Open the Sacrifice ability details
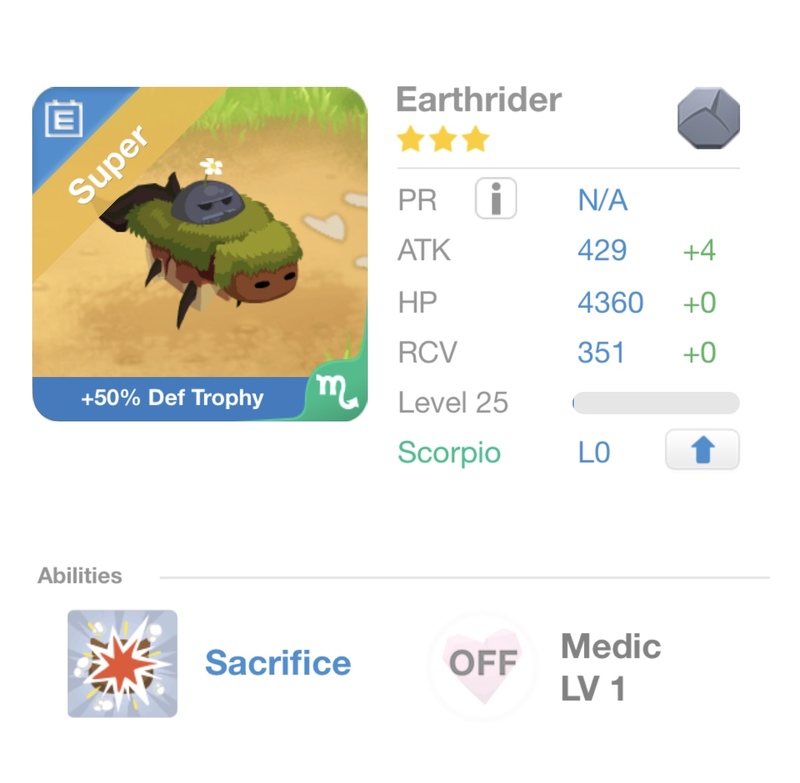 278,663
